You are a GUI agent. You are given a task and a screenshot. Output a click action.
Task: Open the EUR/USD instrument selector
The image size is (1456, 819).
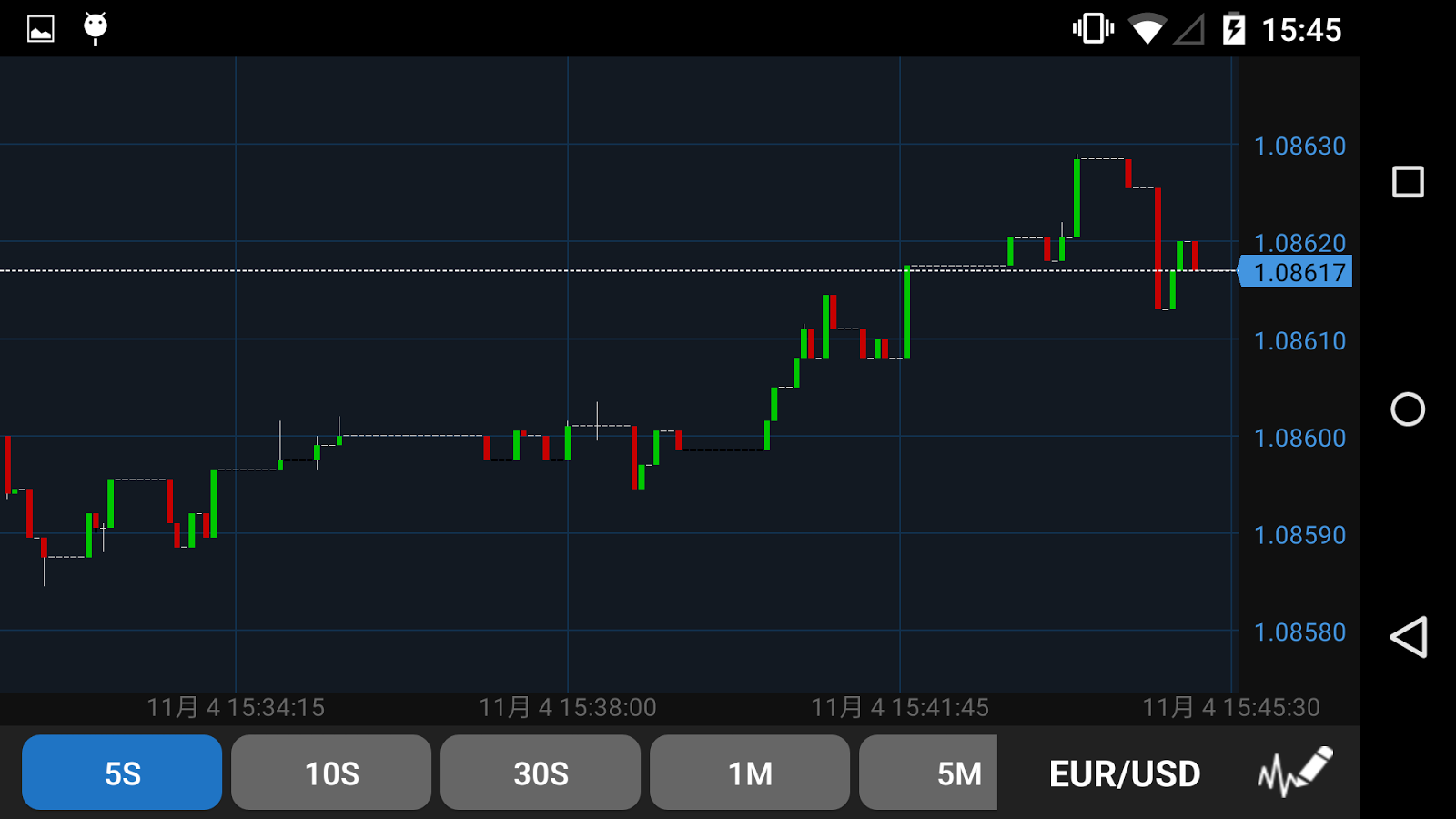pos(1125,773)
